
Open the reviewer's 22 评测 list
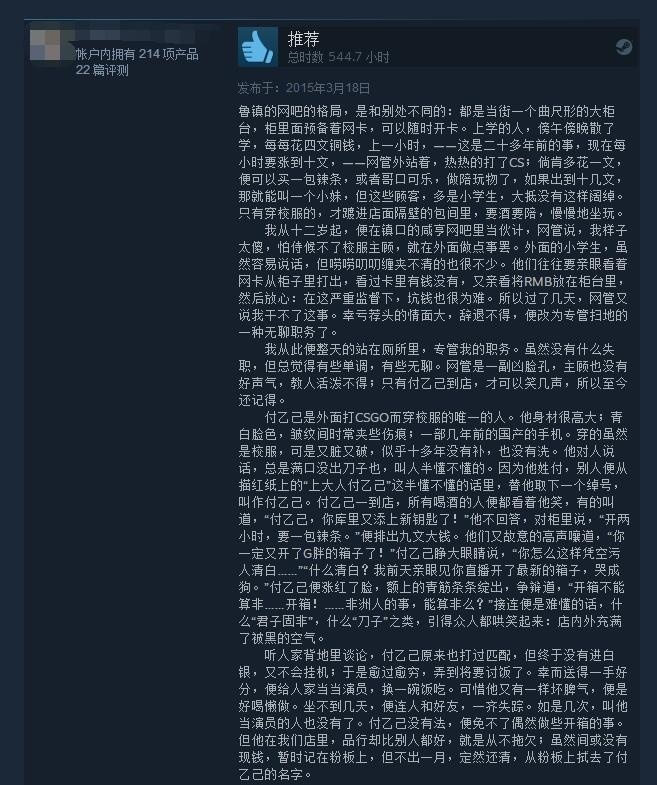coord(102,70)
